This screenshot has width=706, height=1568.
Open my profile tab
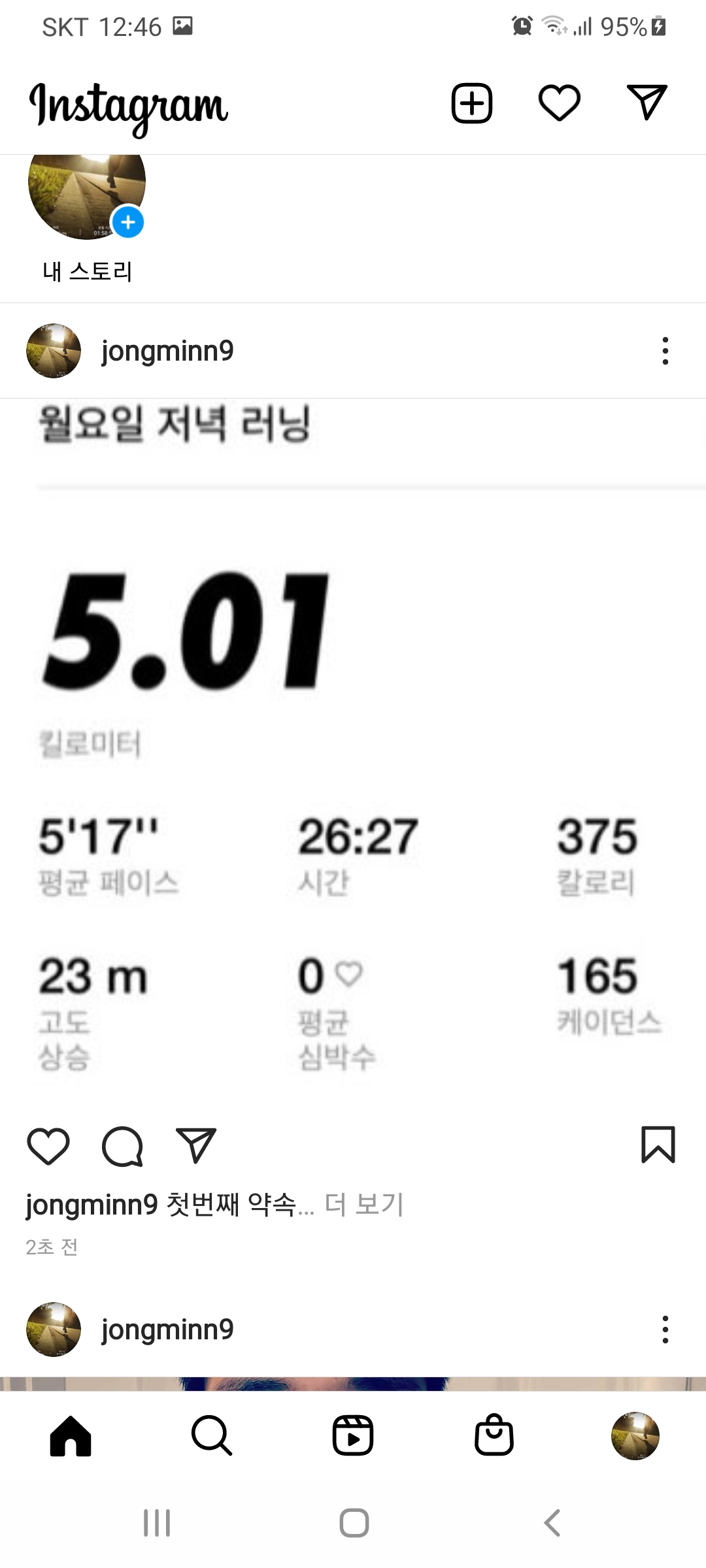click(635, 1435)
